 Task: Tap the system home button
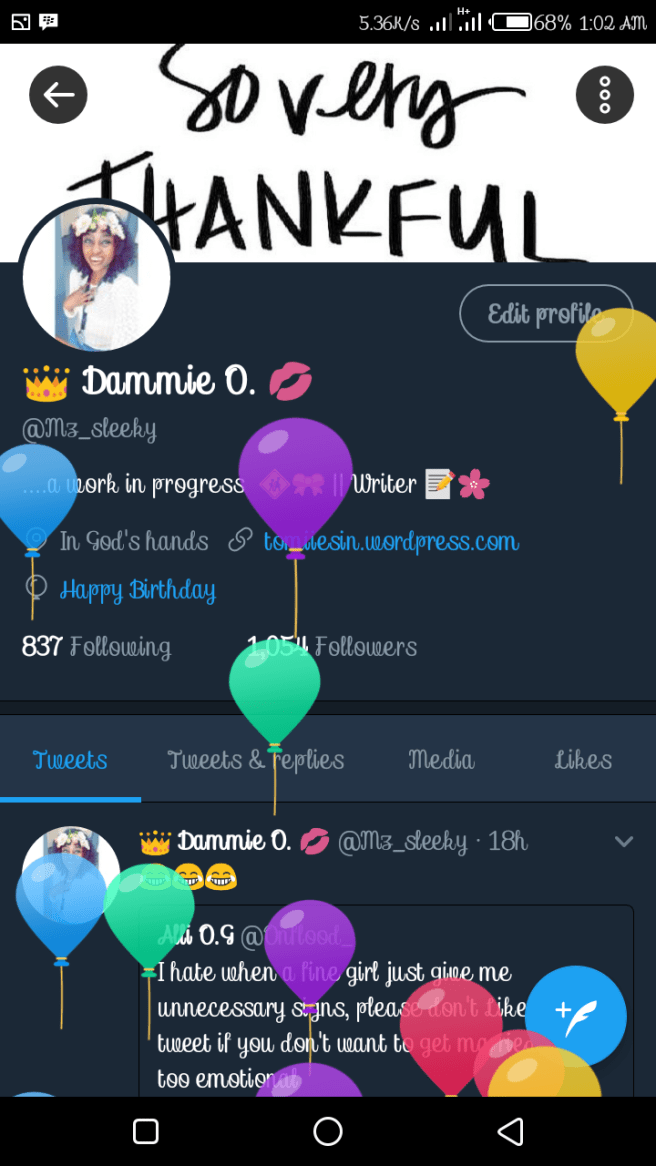[x=328, y=1131]
